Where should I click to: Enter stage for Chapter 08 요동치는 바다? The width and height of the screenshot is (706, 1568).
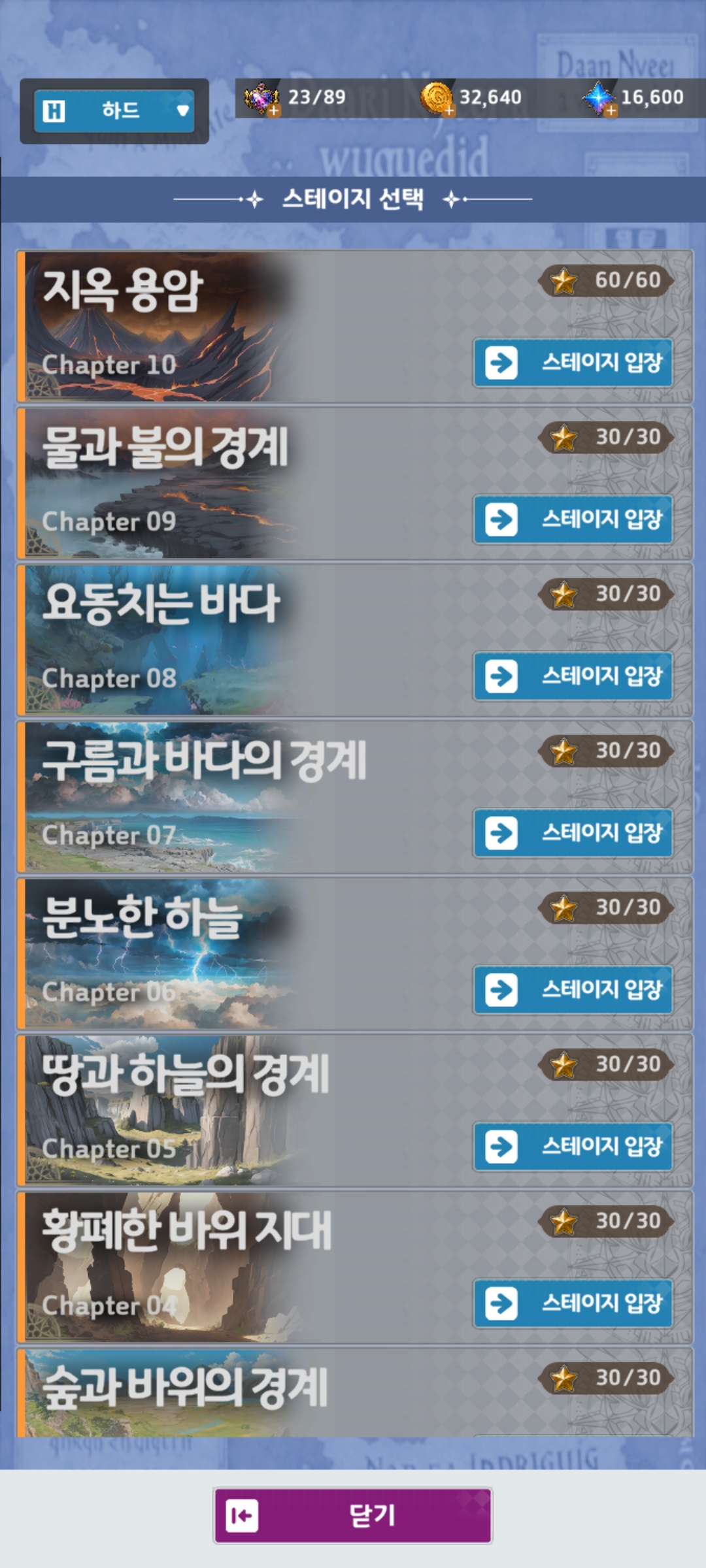pyautogui.click(x=573, y=676)
